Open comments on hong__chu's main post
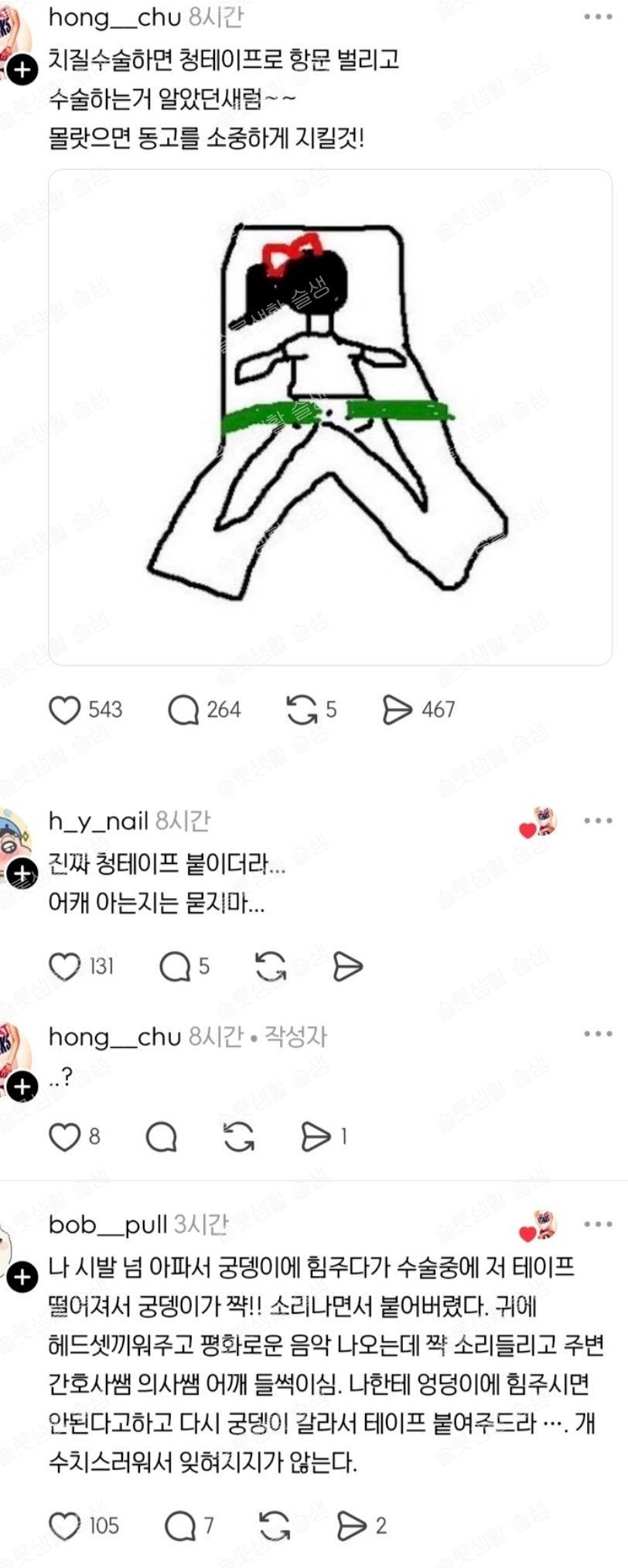 pos(183,709)
